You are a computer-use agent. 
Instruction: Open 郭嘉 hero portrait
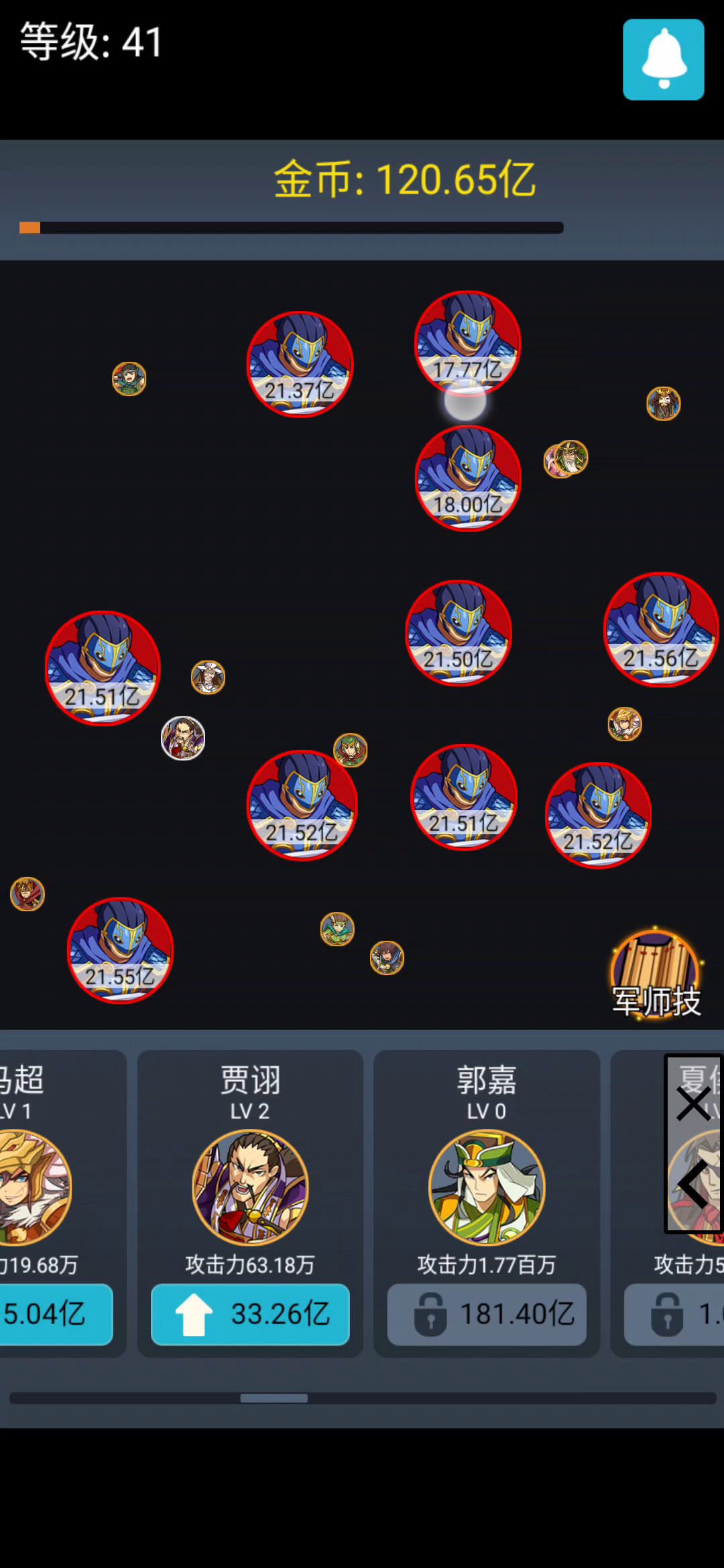487,1187
